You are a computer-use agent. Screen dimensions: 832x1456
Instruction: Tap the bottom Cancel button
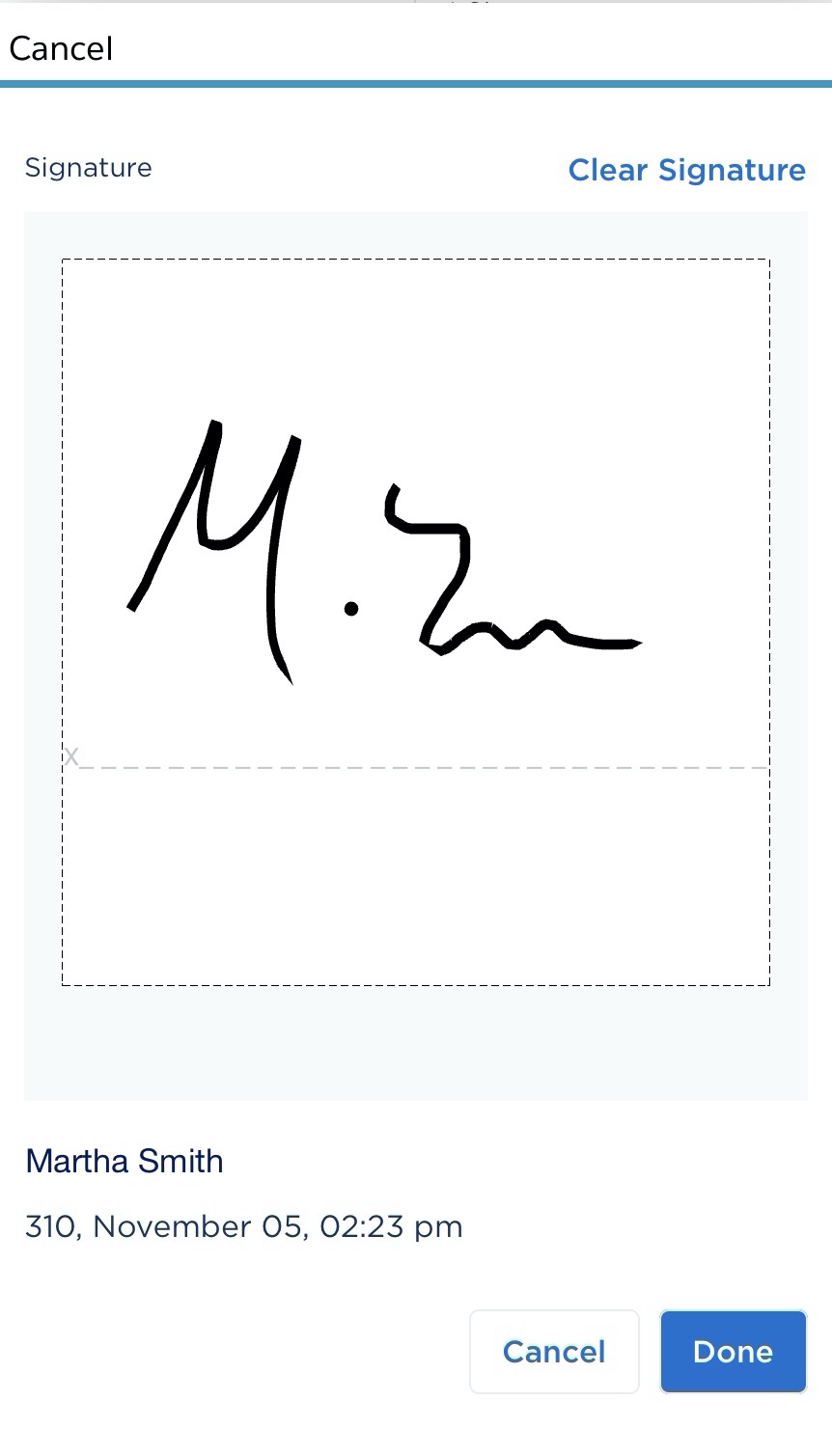(x=554, y=1351)
